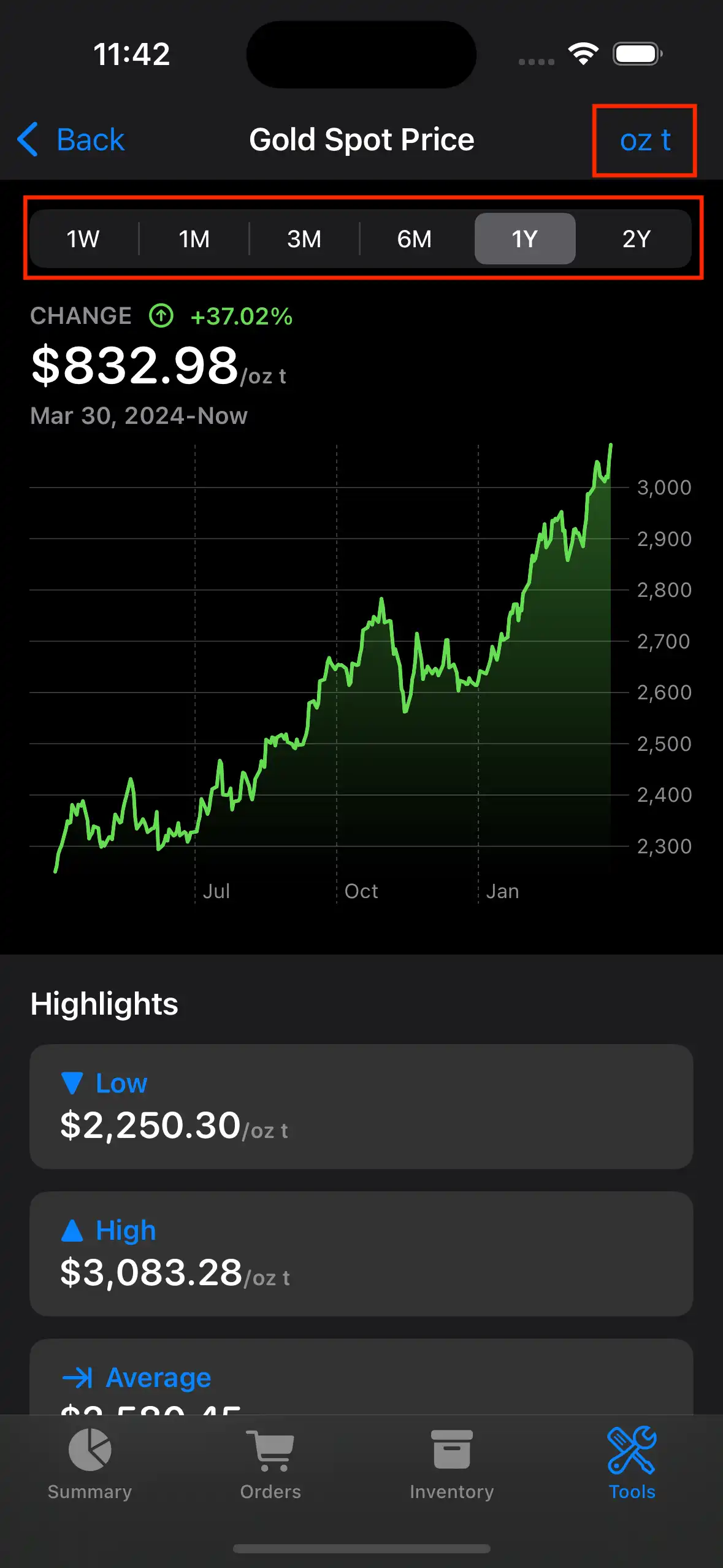
Task: Select the 1W time range
Action: point(83,239)
